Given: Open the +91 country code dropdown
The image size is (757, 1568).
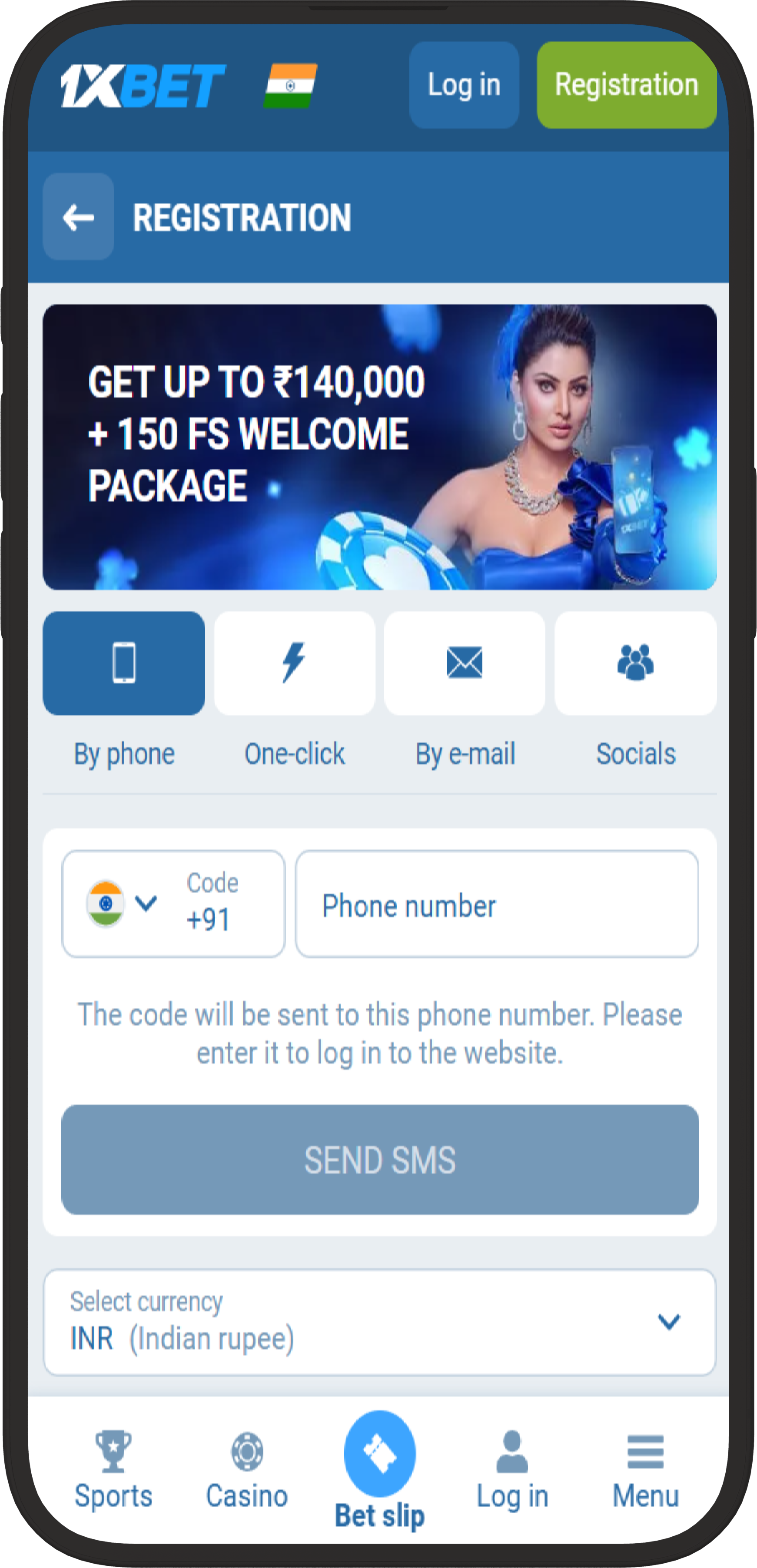Looking at the screenshot, I should click(x=173, y=903).
